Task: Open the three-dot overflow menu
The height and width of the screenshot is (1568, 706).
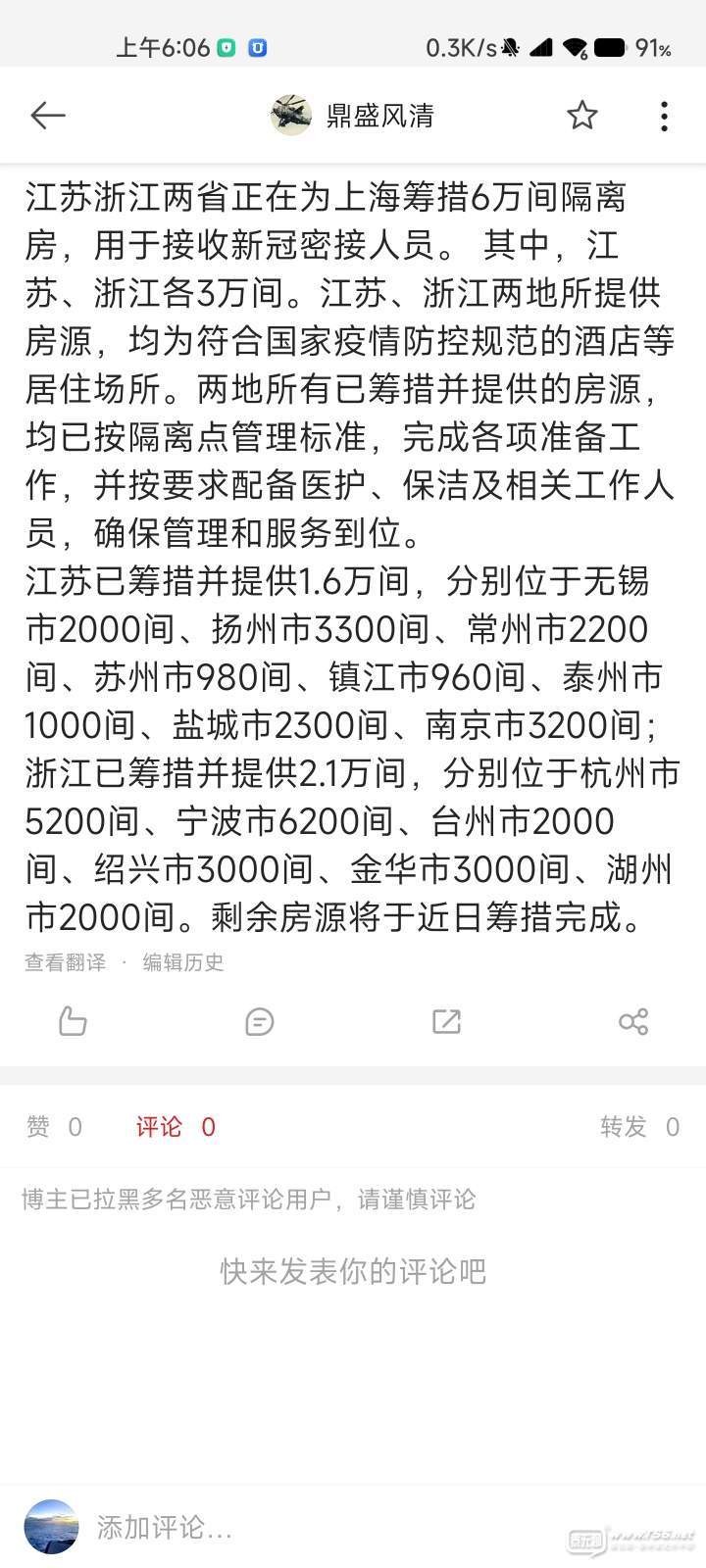Action: (x=664, y=116)
